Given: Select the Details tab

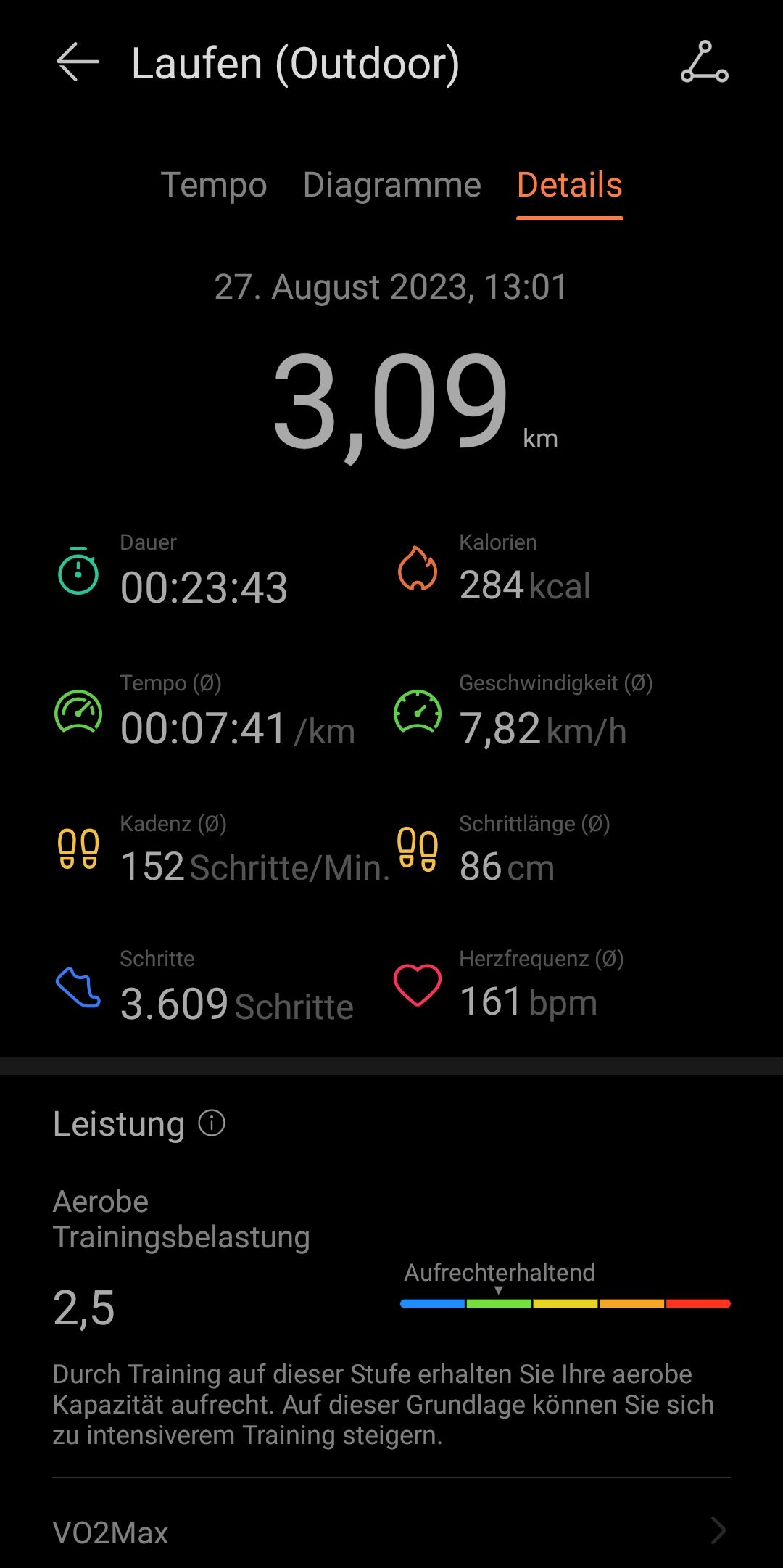Looking at the screenshot, I should 570,185.
